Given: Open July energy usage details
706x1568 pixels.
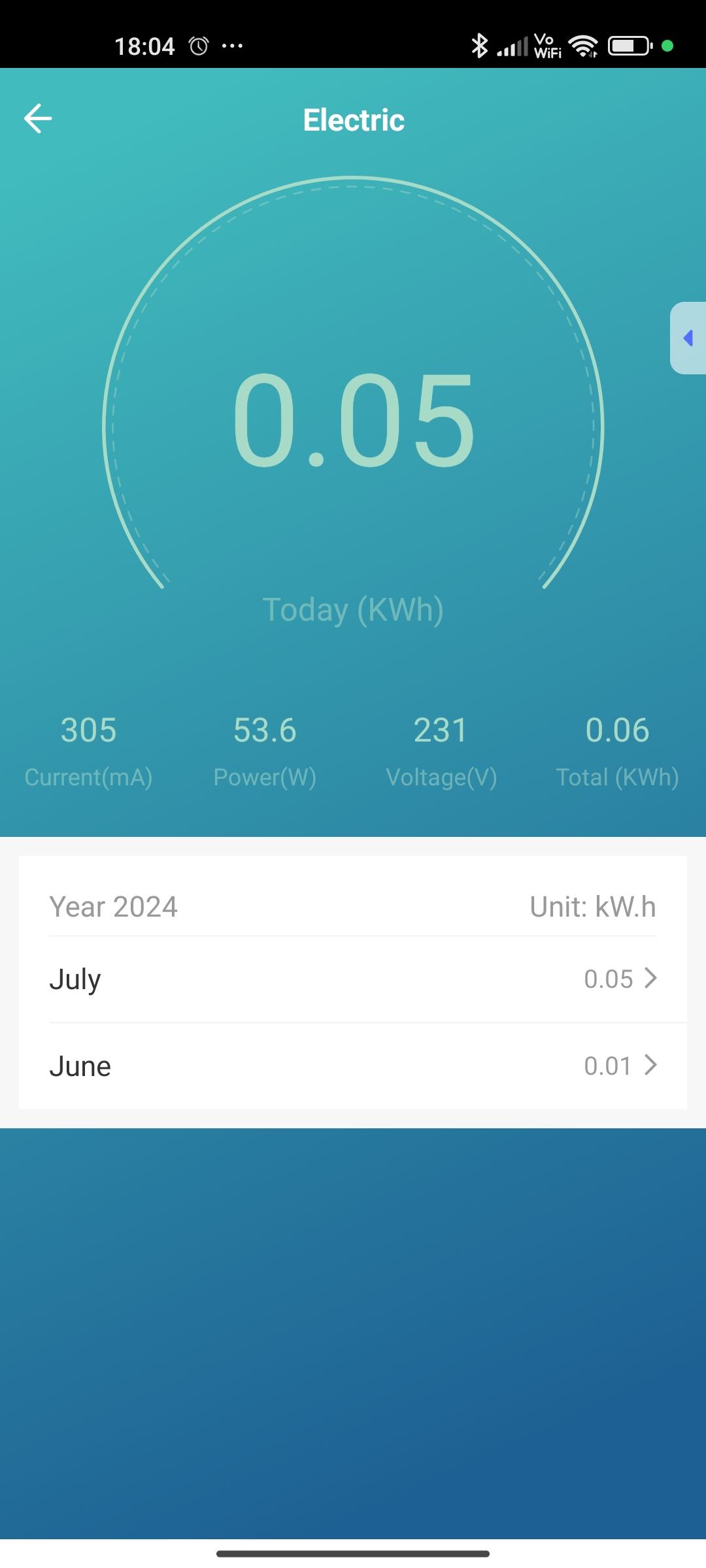Looking at the screenshot, I should pyautogui.click(x=353, y=979).
